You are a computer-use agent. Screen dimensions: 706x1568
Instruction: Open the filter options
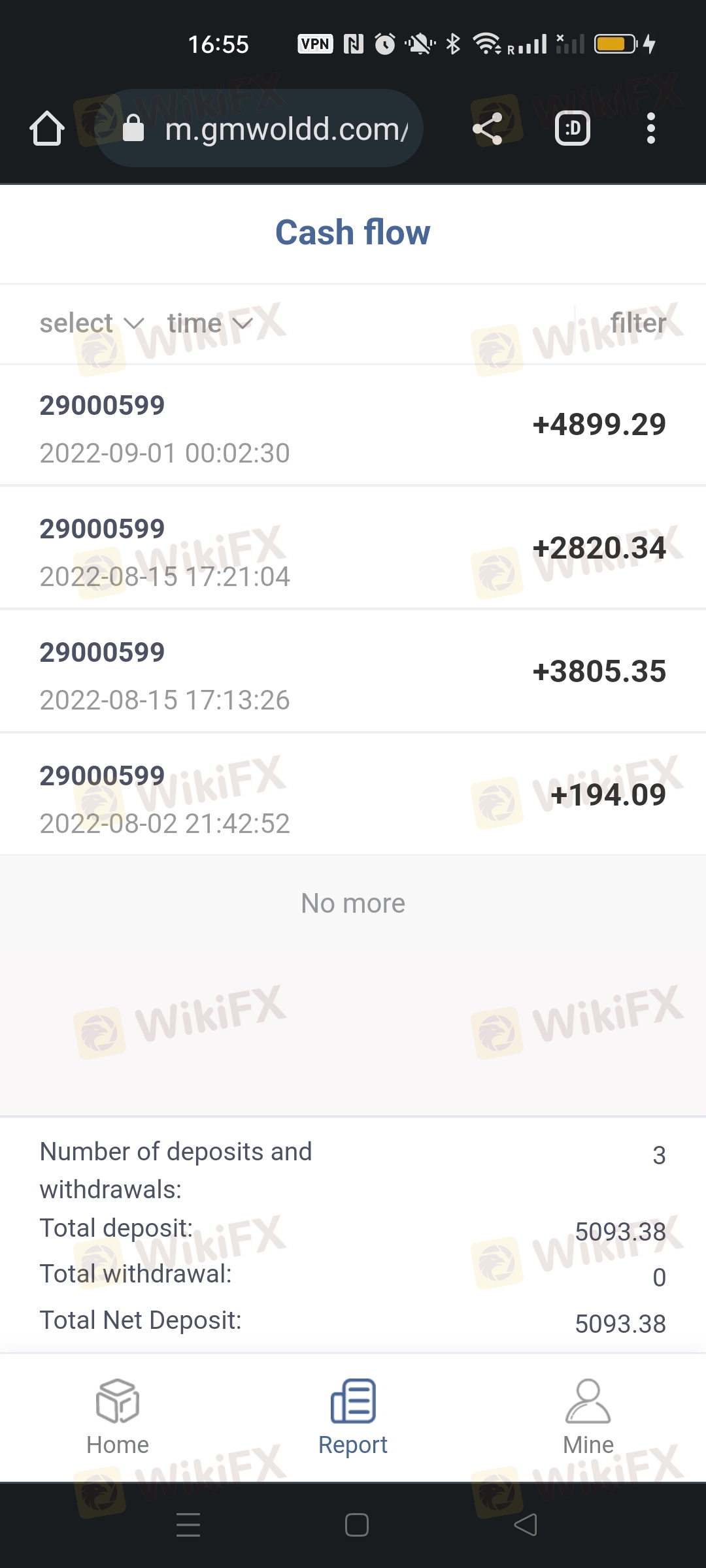click(637, 323)
